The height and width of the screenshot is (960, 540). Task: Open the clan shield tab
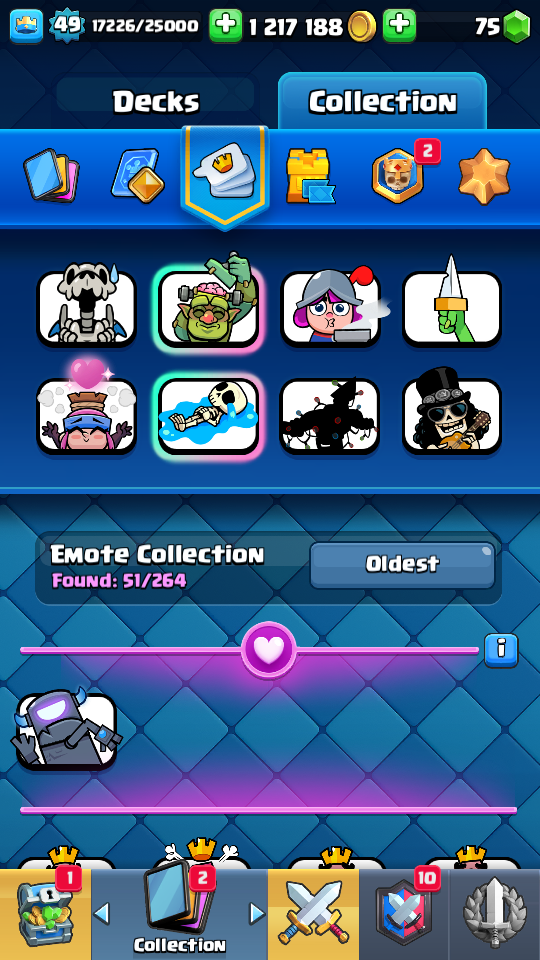[x=403, y=914]
